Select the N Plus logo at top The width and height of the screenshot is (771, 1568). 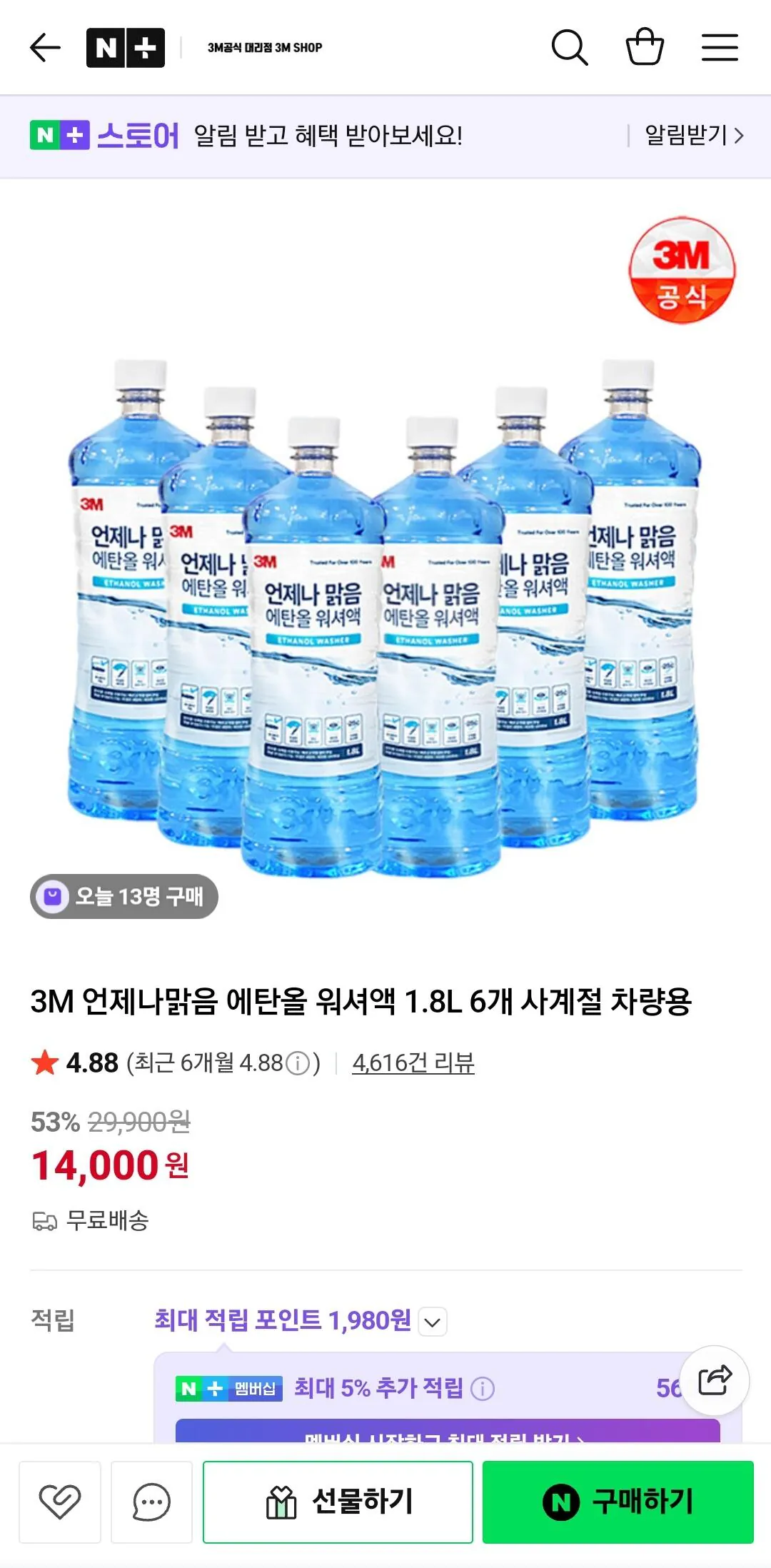tap(124, 47)
